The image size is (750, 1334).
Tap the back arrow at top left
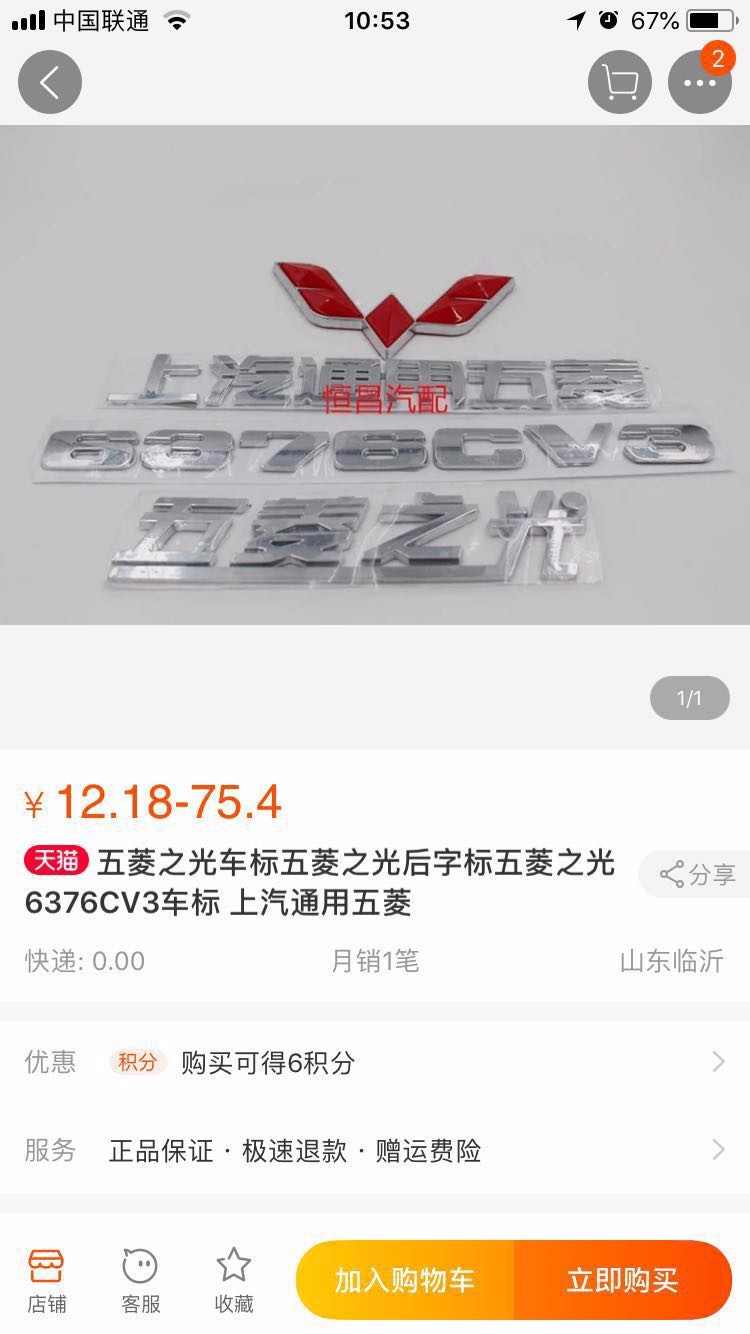(x=48, y=82)
